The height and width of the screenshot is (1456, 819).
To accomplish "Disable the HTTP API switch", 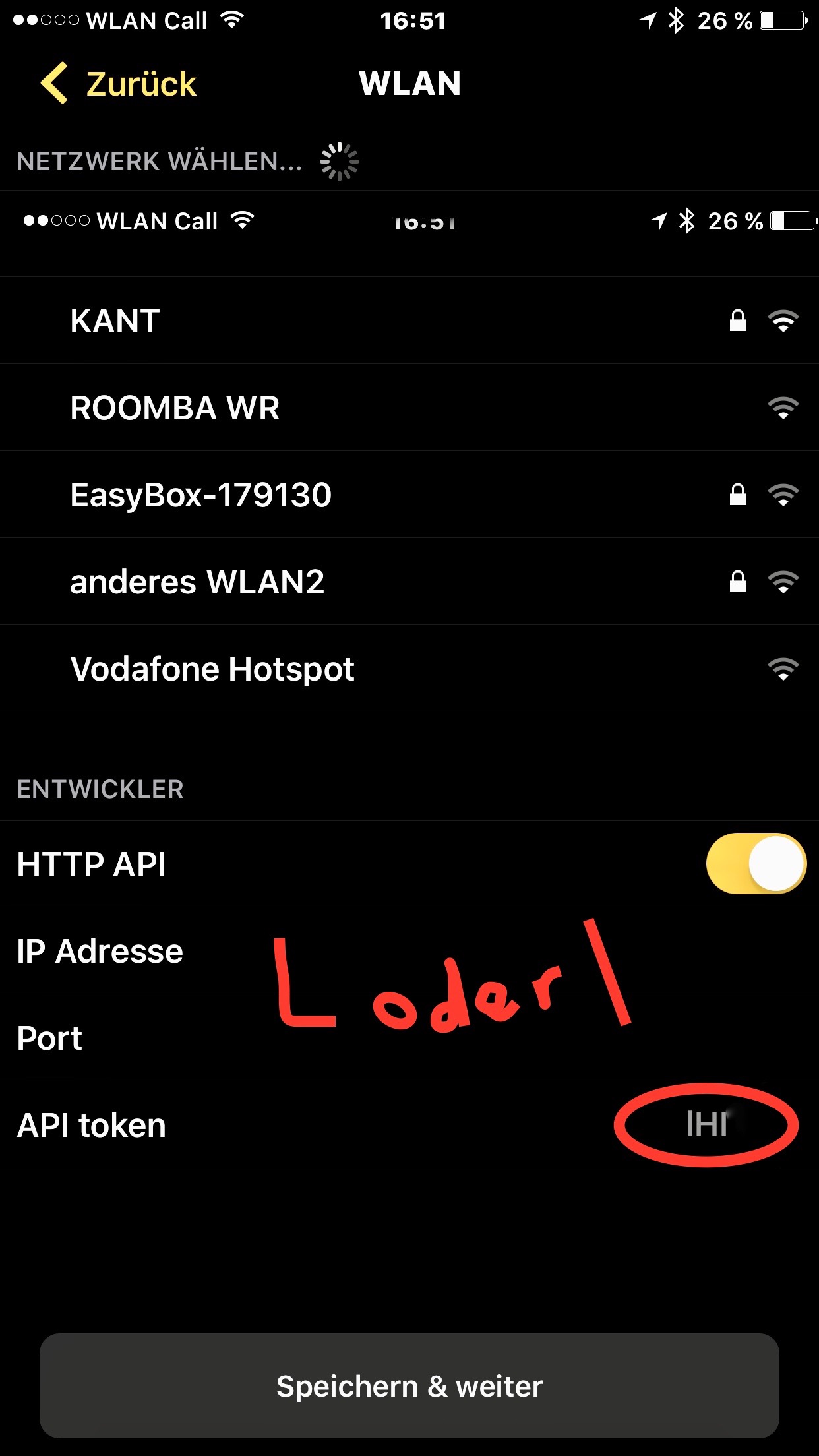I will coord(756,863).
